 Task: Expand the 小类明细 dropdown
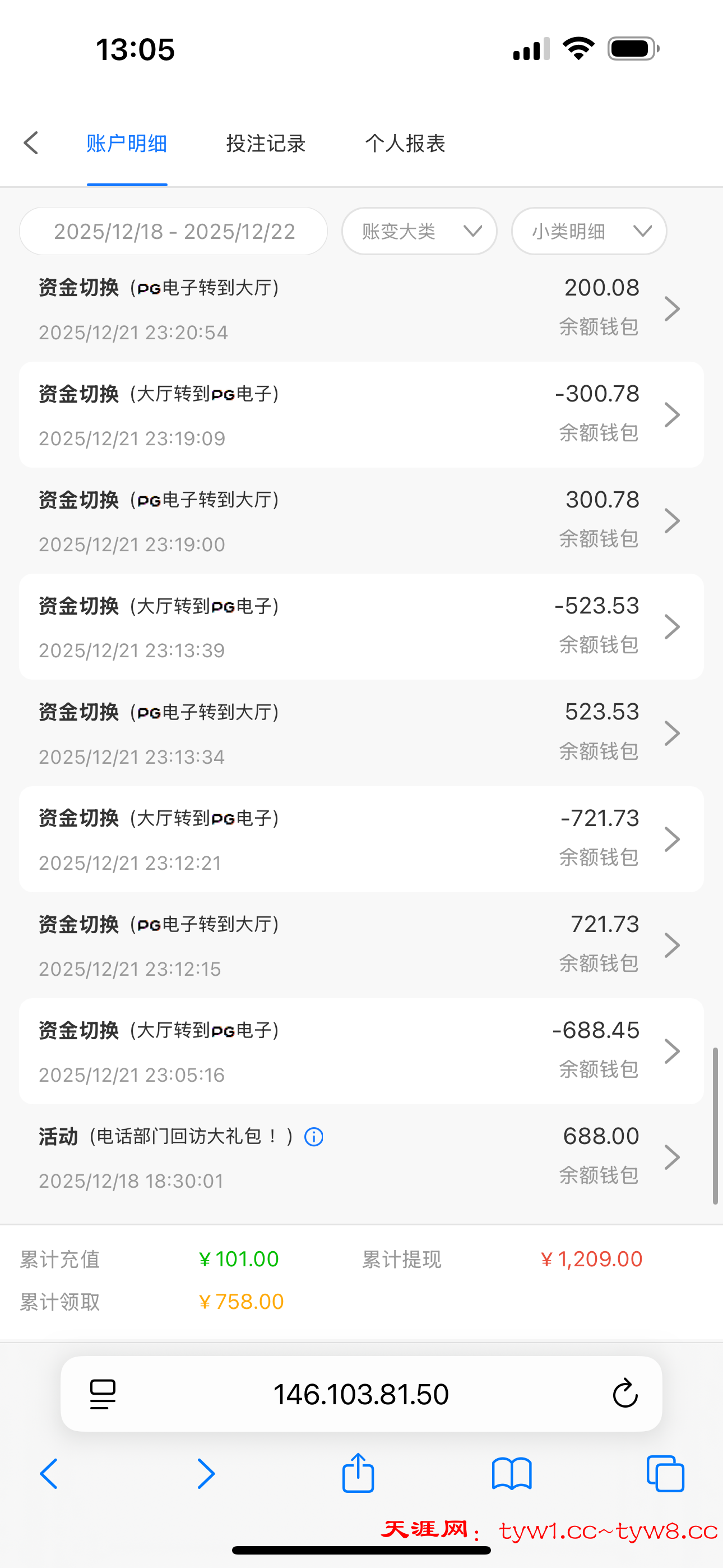[x=589, y=231]
